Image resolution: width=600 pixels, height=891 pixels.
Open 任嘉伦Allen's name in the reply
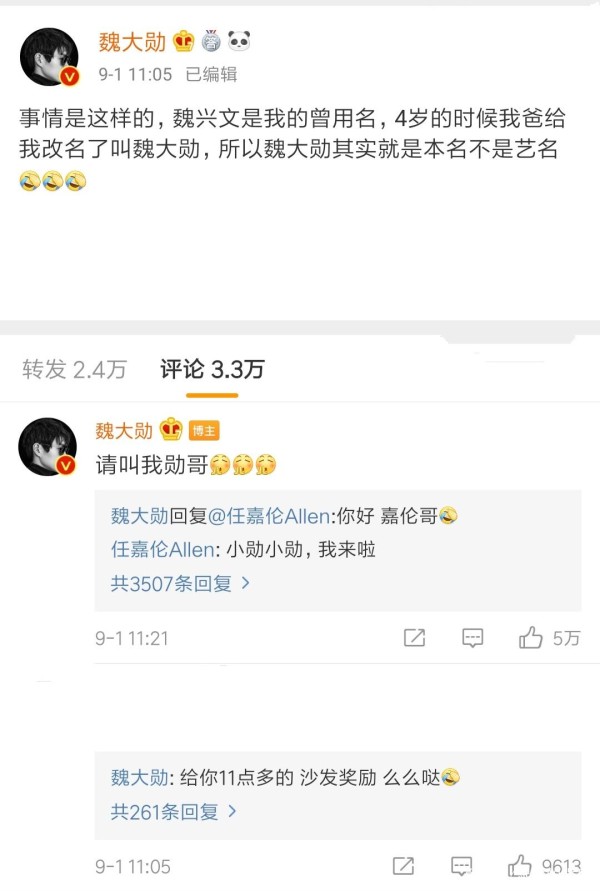[161, 549]
